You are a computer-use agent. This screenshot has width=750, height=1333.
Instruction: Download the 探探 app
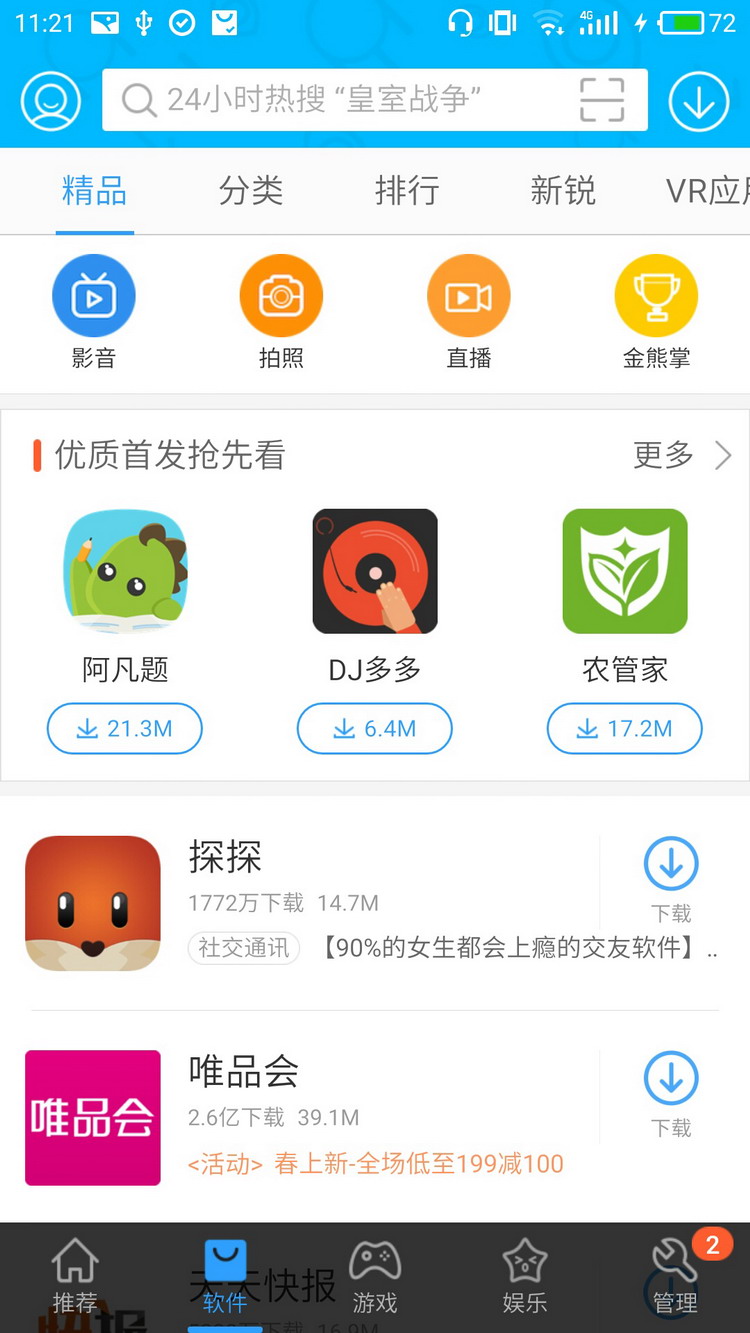point(671,877)
